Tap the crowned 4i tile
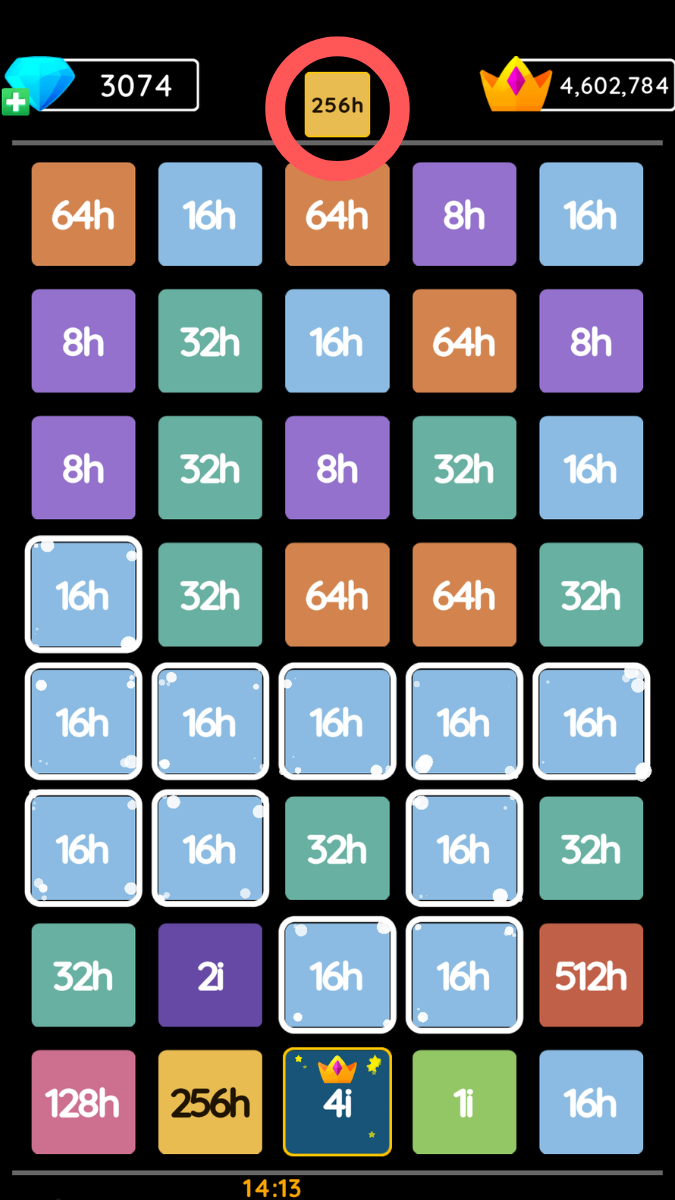Viewport: 675px width, 1200px height. coord(337,1102)
